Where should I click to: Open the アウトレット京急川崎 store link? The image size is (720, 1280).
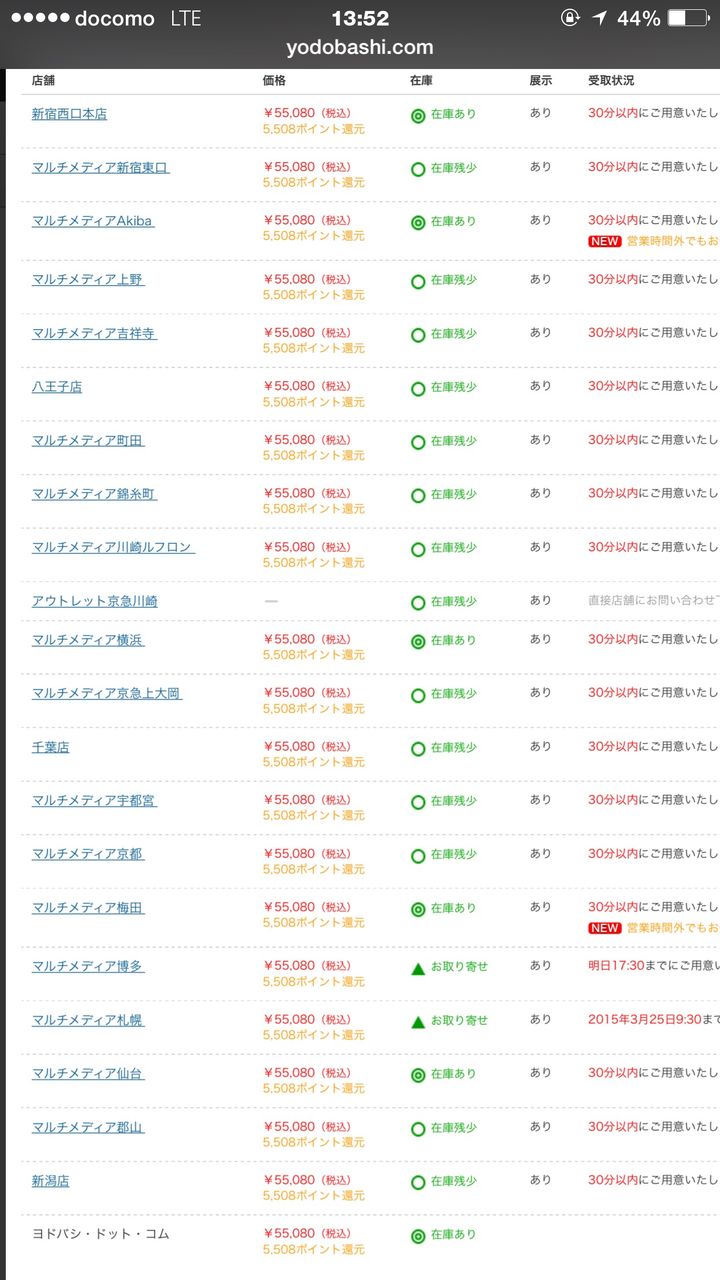pos(94,601)
